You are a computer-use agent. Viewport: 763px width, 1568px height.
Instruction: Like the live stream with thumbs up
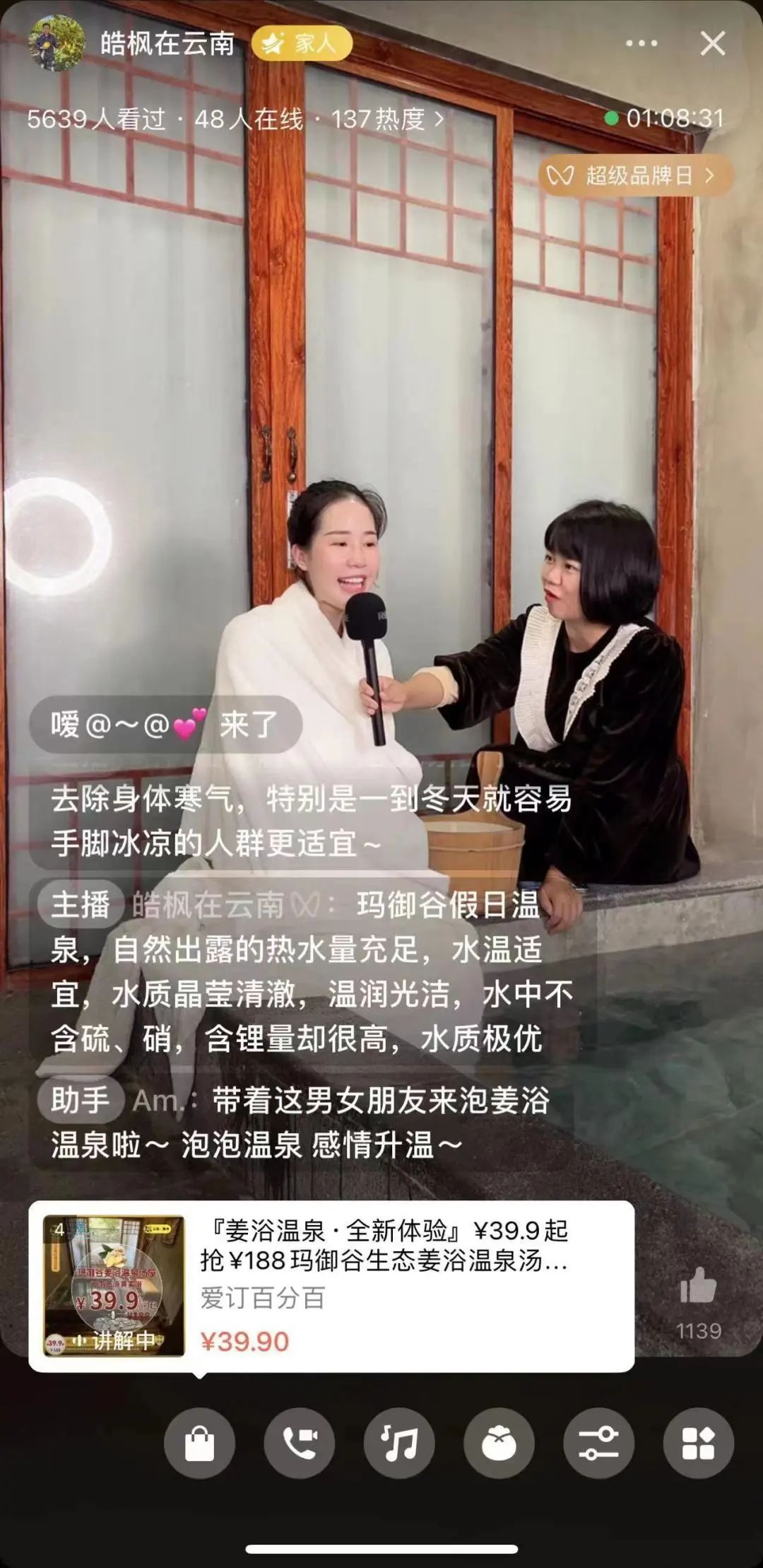click(x=698, y=1285)
